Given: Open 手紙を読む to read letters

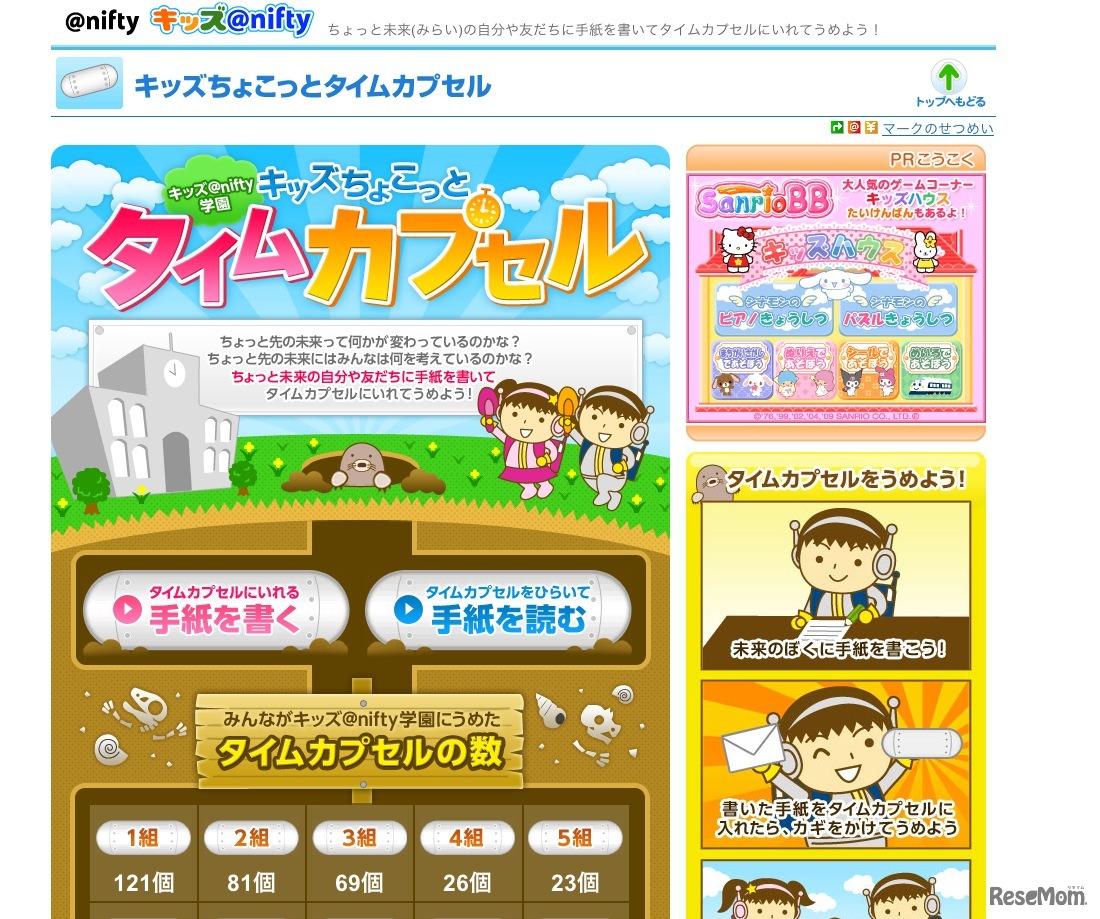Looking at the screenshot, I should [x=498, y=609].
